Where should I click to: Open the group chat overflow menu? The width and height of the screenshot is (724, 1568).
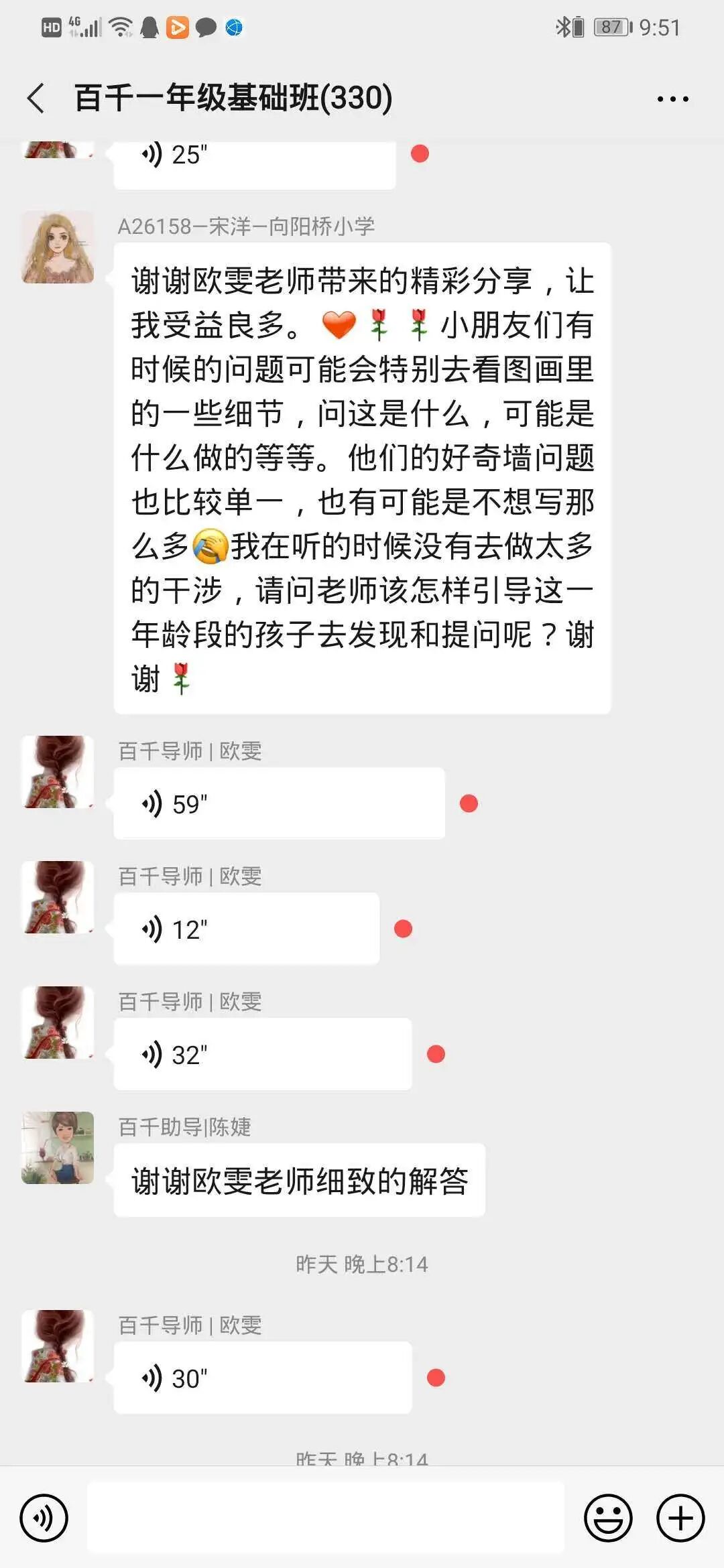[672, 99]
